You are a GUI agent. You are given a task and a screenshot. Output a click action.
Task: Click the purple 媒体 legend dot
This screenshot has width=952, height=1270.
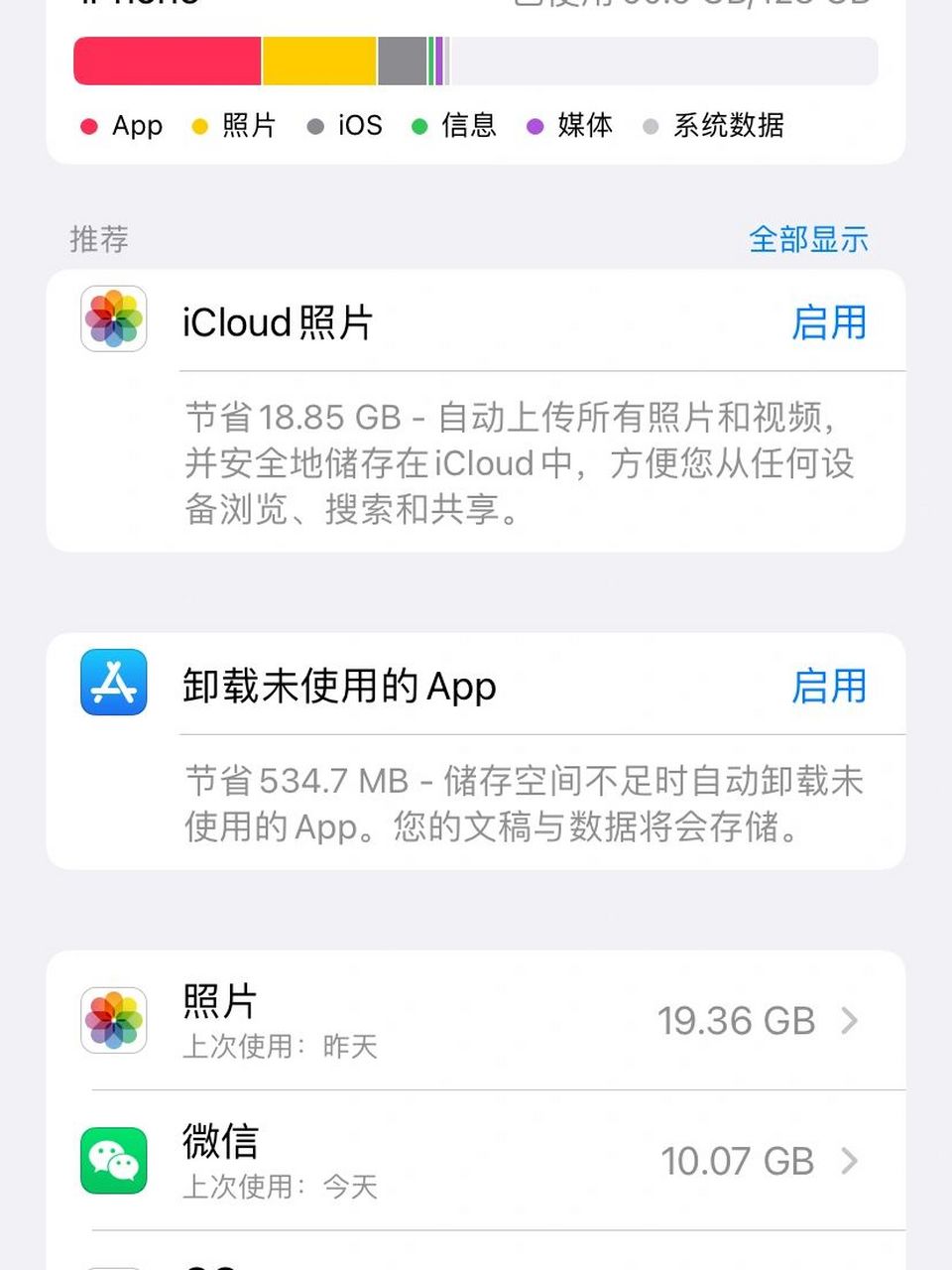click(x=535, y=126)
